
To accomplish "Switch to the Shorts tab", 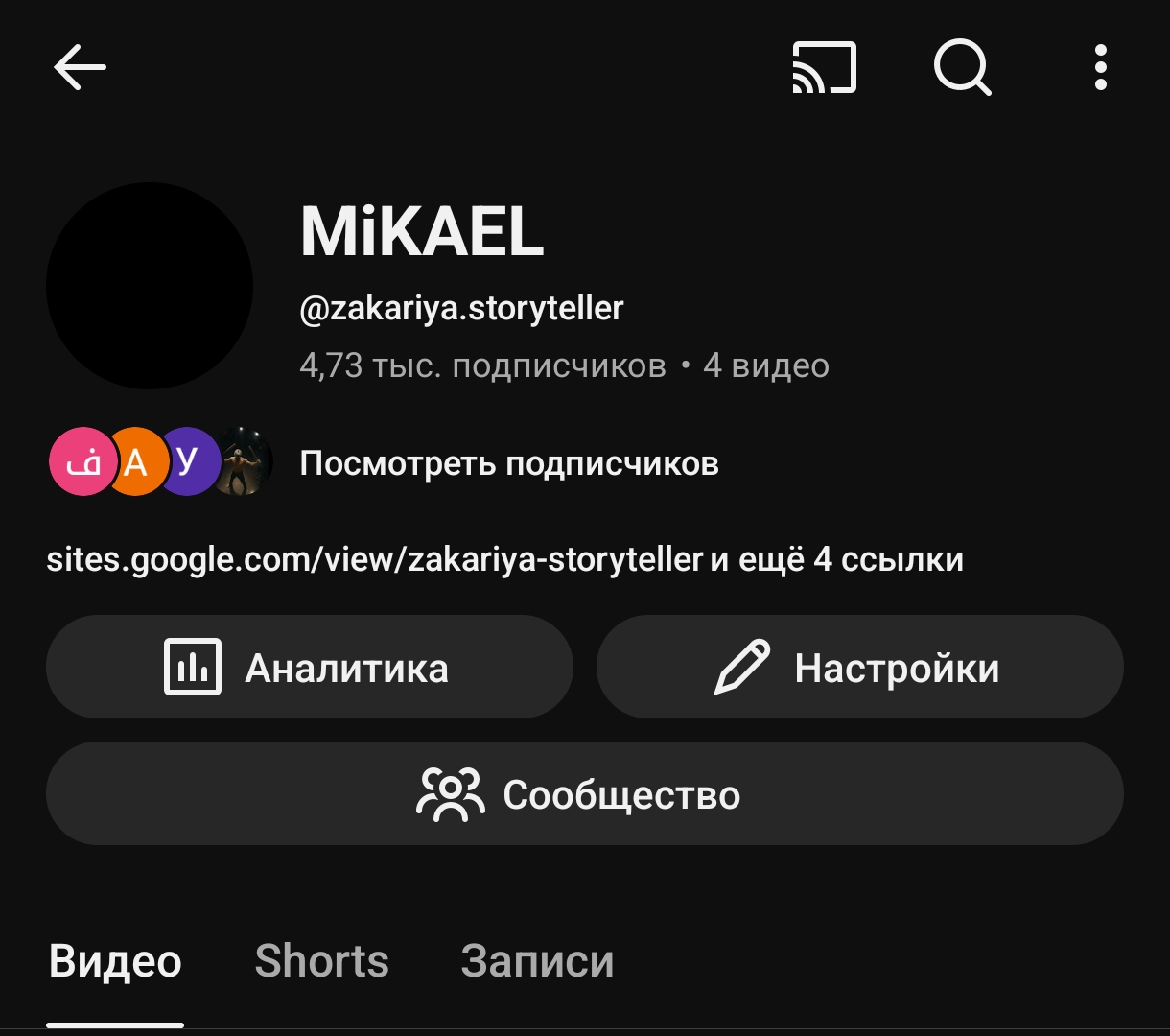I will 321,961.
